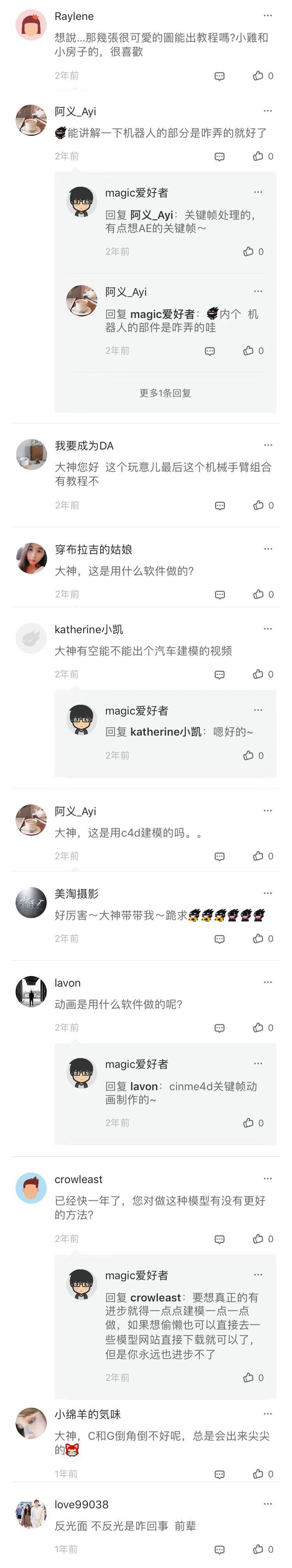Reply to 阿义_Ayi's c4d建模 question

[x=220, y=857]
